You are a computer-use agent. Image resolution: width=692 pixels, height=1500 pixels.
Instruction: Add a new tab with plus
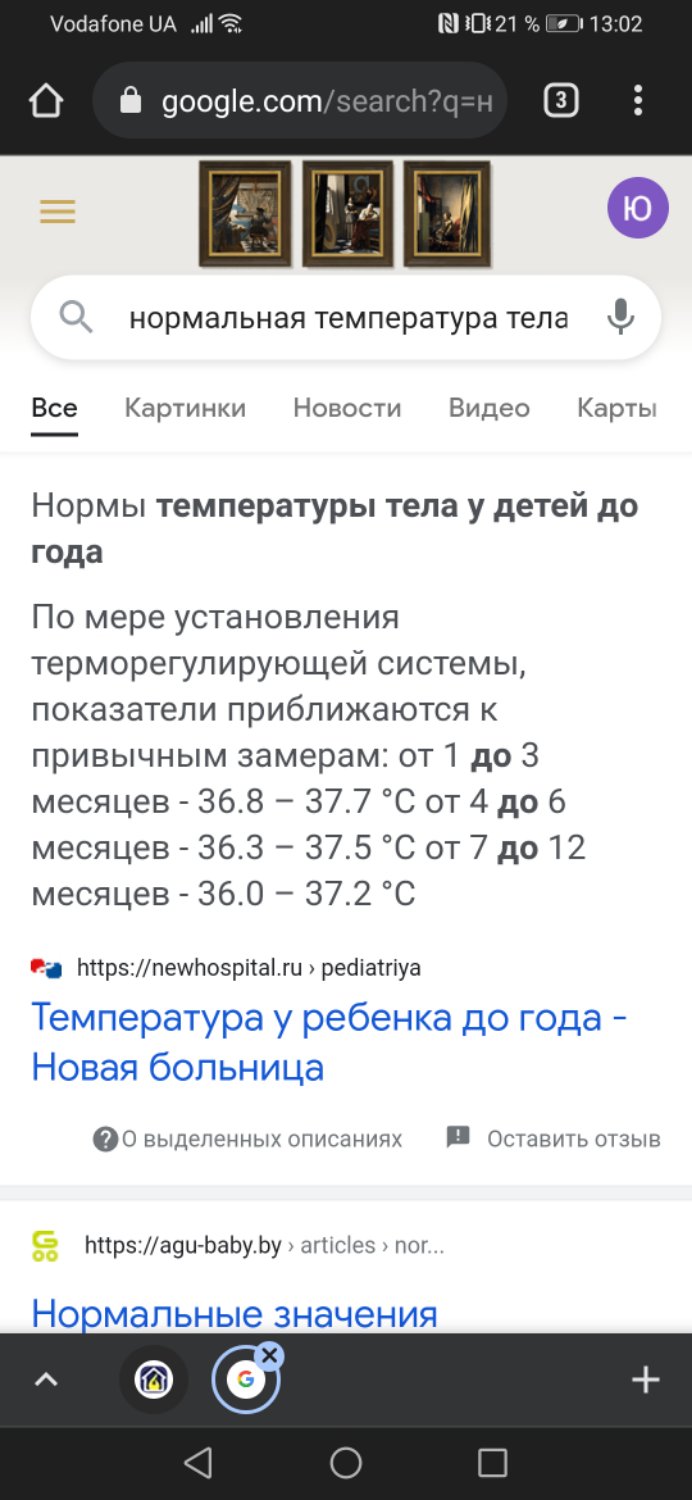click(646, 1380)
